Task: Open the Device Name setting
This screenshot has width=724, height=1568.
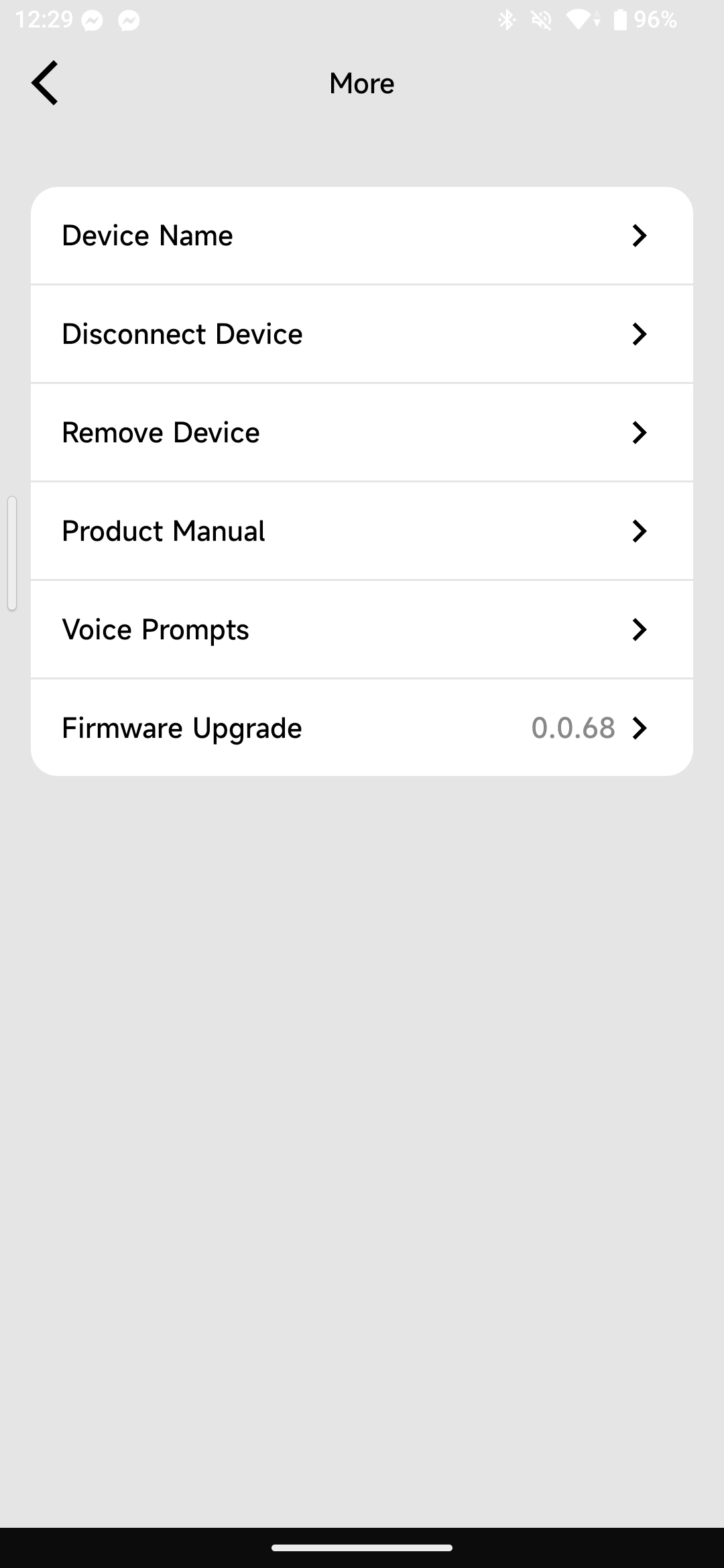Action: [362, 236]
